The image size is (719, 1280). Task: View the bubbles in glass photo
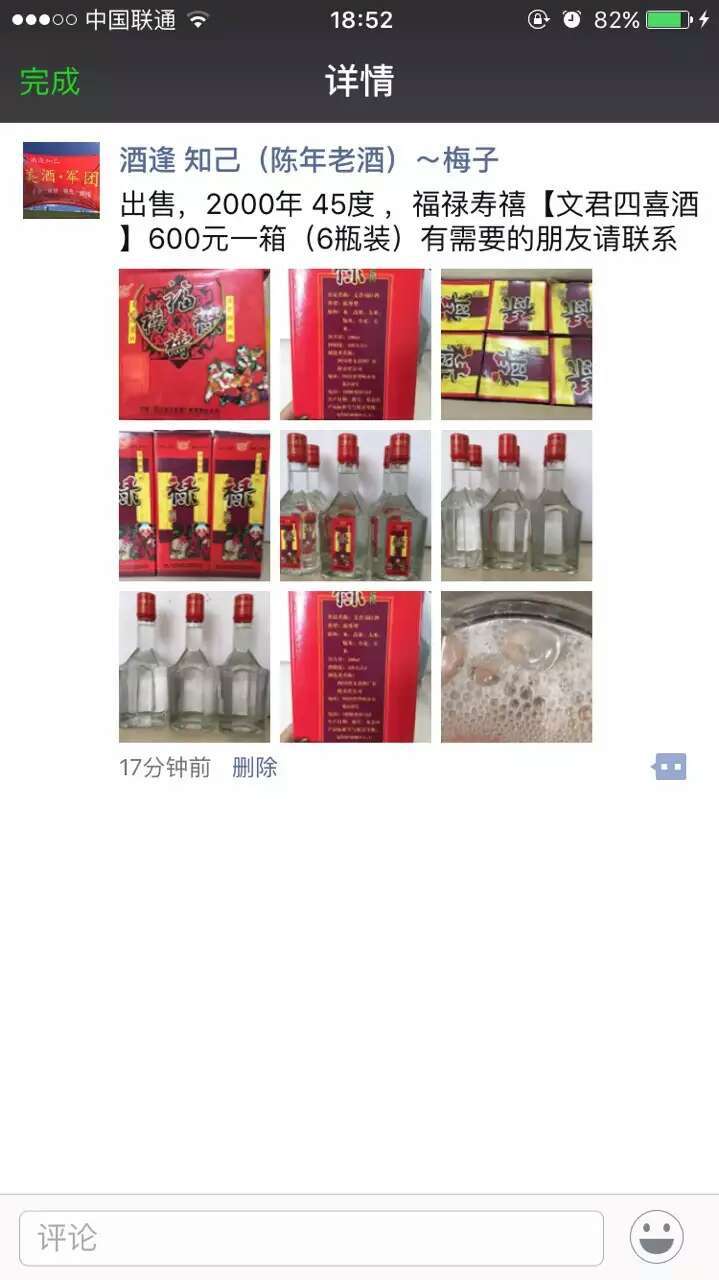pyautogui.click(x=516, y=666)
